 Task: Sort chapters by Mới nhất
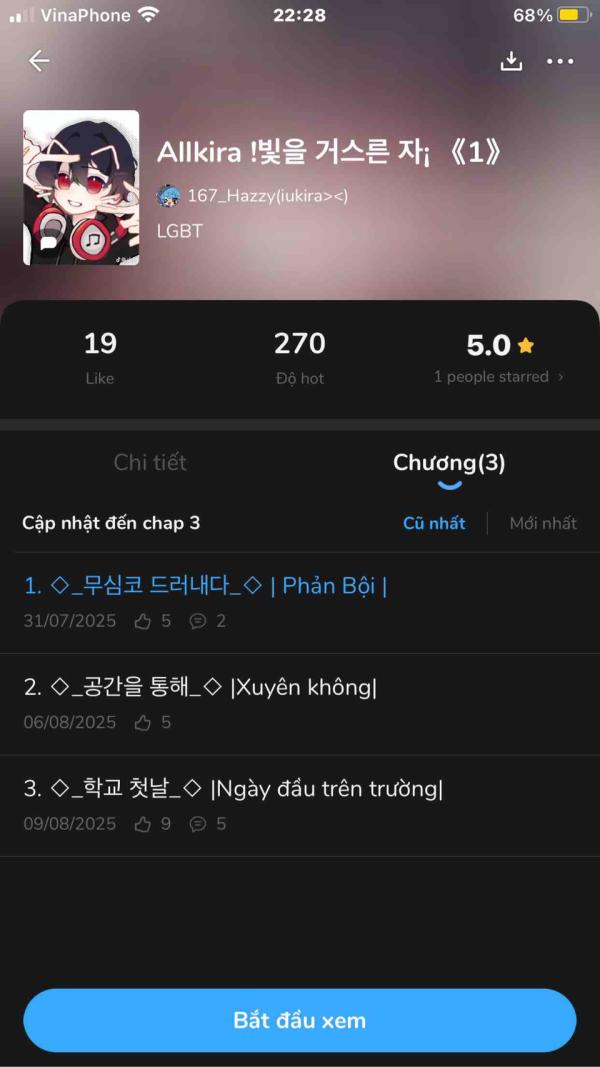click(x=543, y=523)
